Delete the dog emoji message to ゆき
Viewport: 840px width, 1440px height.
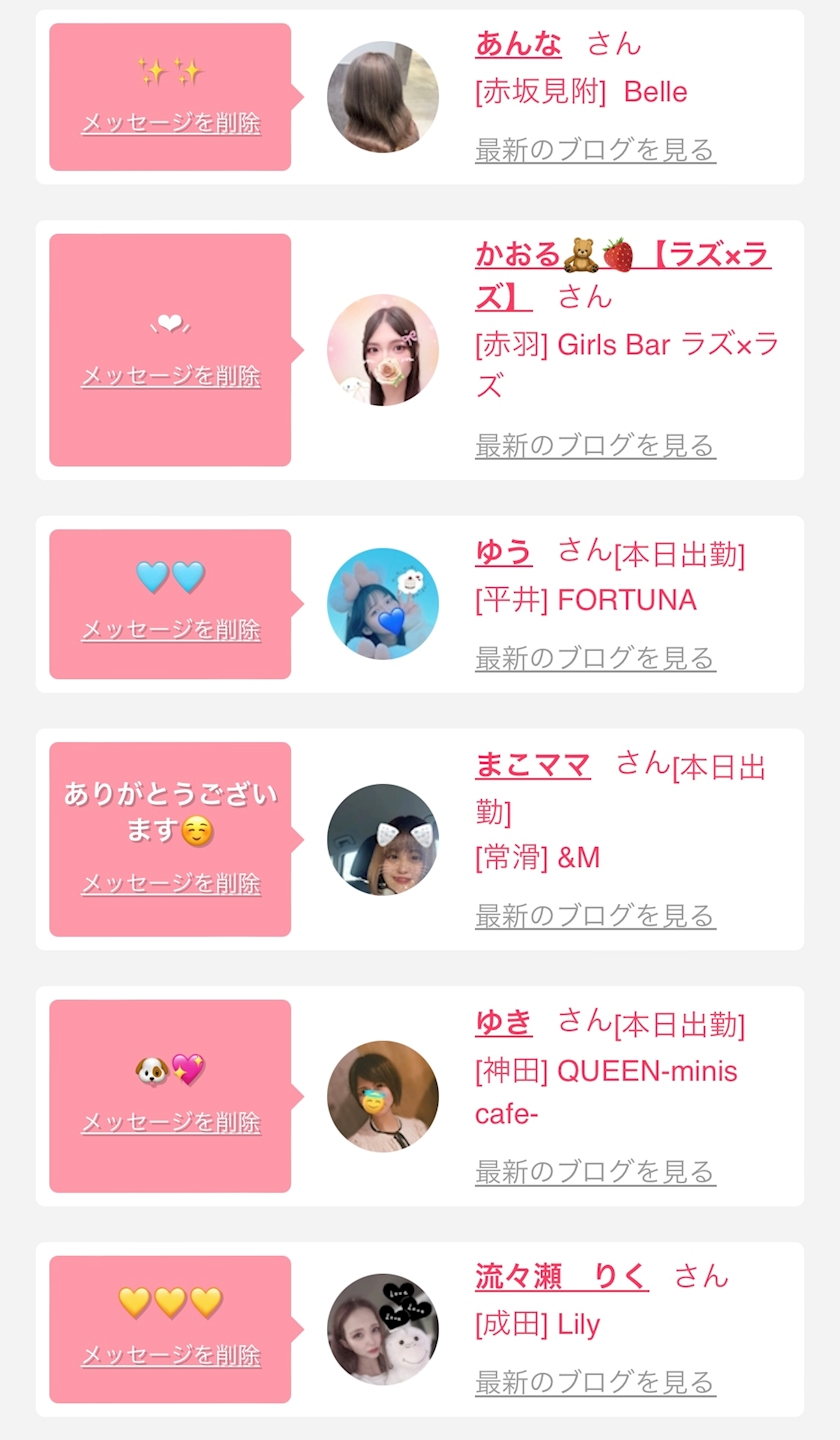click(171, 1122)
